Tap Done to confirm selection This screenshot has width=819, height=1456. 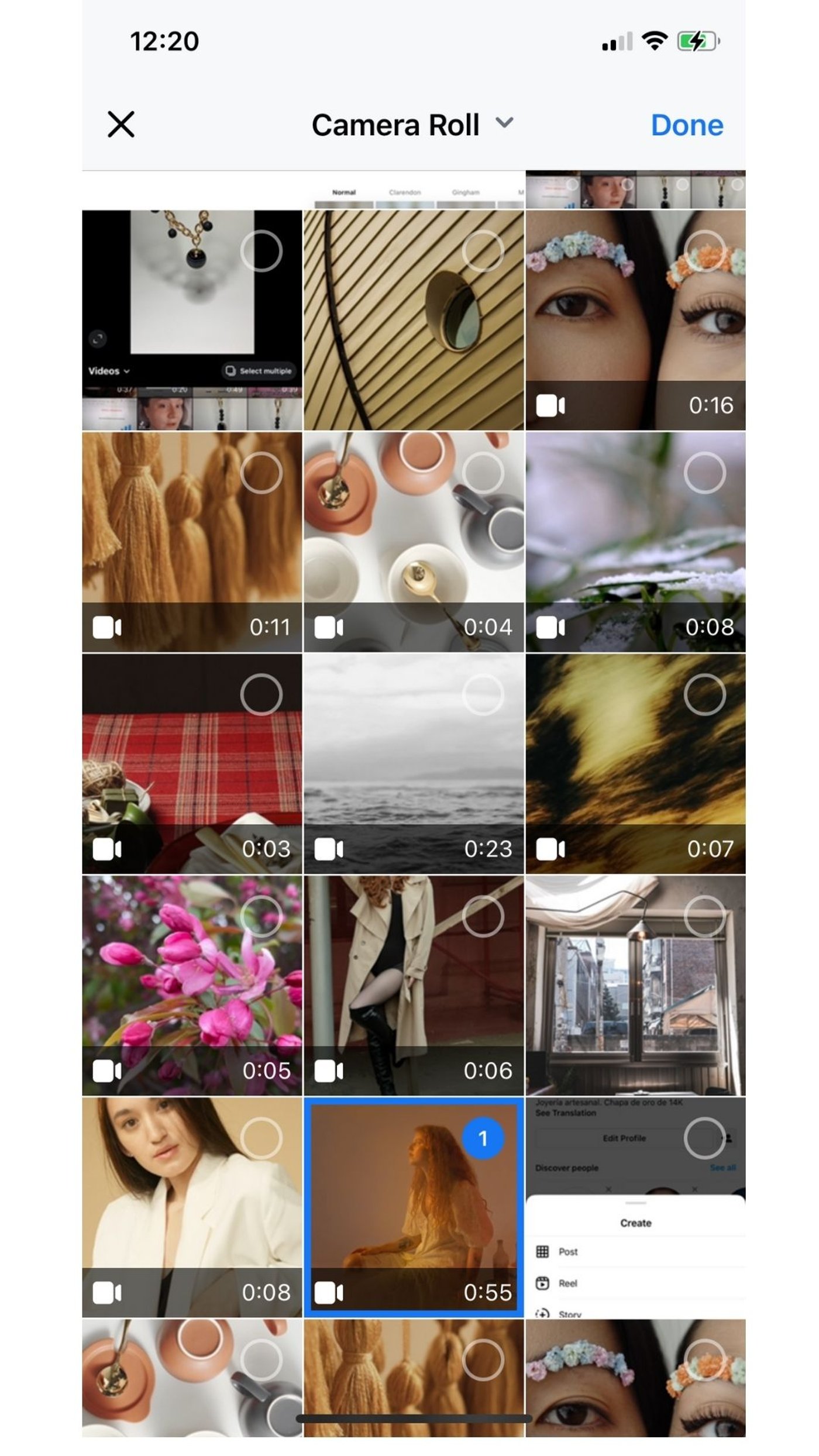tap(687, 125)
